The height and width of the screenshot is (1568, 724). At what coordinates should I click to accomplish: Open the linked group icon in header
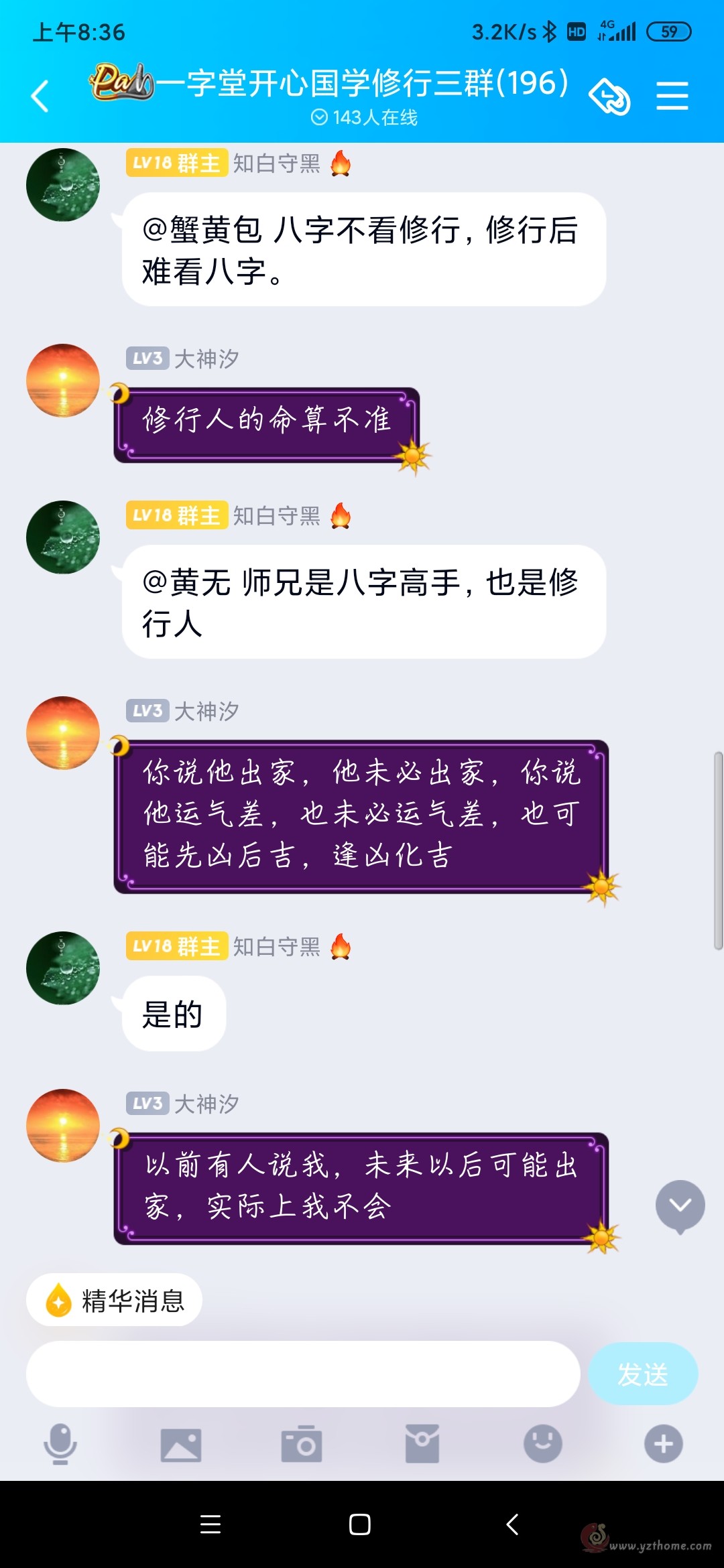609,96
